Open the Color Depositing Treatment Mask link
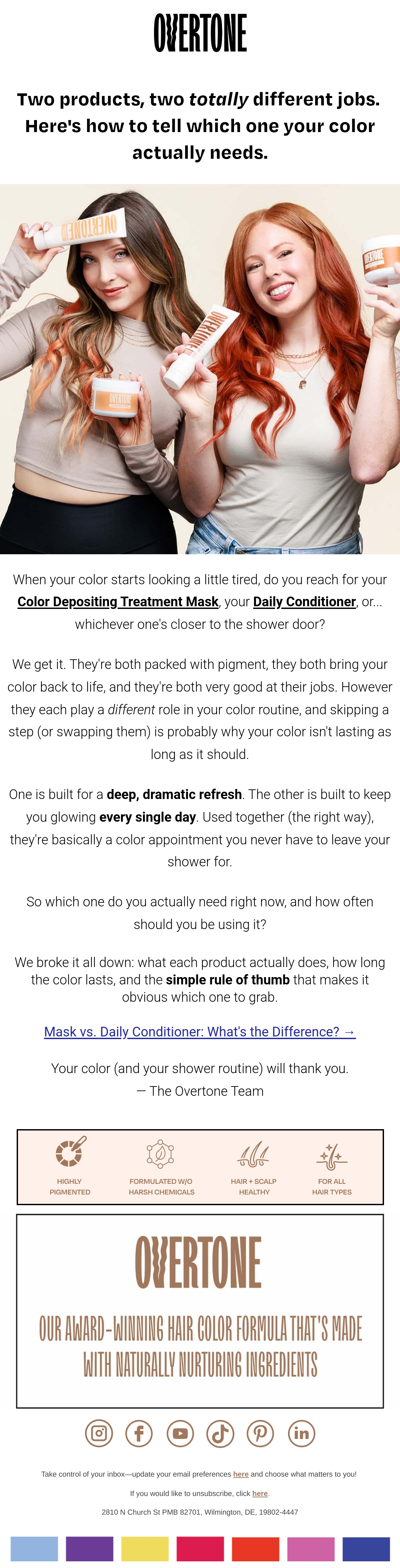The width and height of the screenshot is (400, 1568). [118, 601]
